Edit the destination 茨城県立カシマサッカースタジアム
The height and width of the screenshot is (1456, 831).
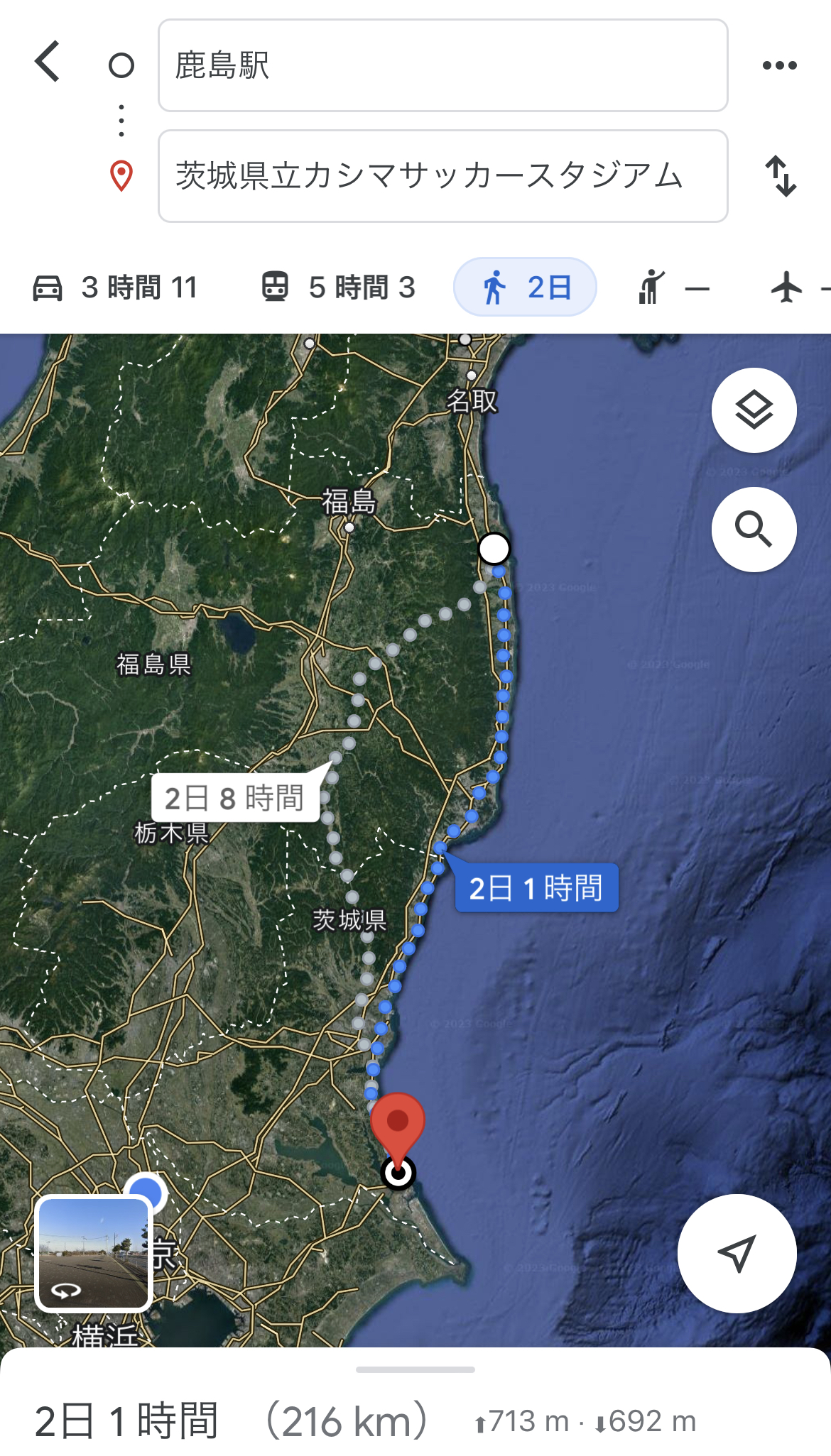442,176
